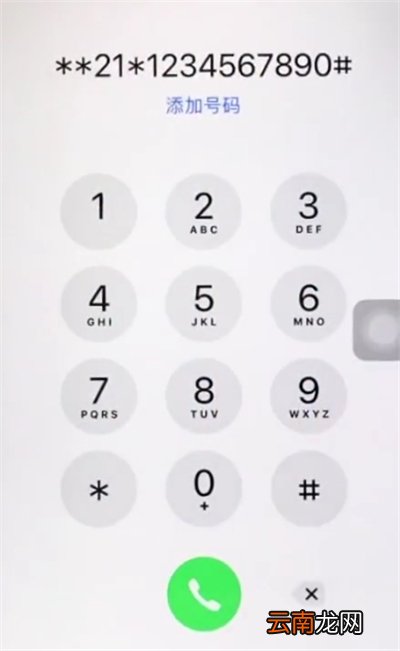Enter digit 2 ABC

(x=204, y=212)
